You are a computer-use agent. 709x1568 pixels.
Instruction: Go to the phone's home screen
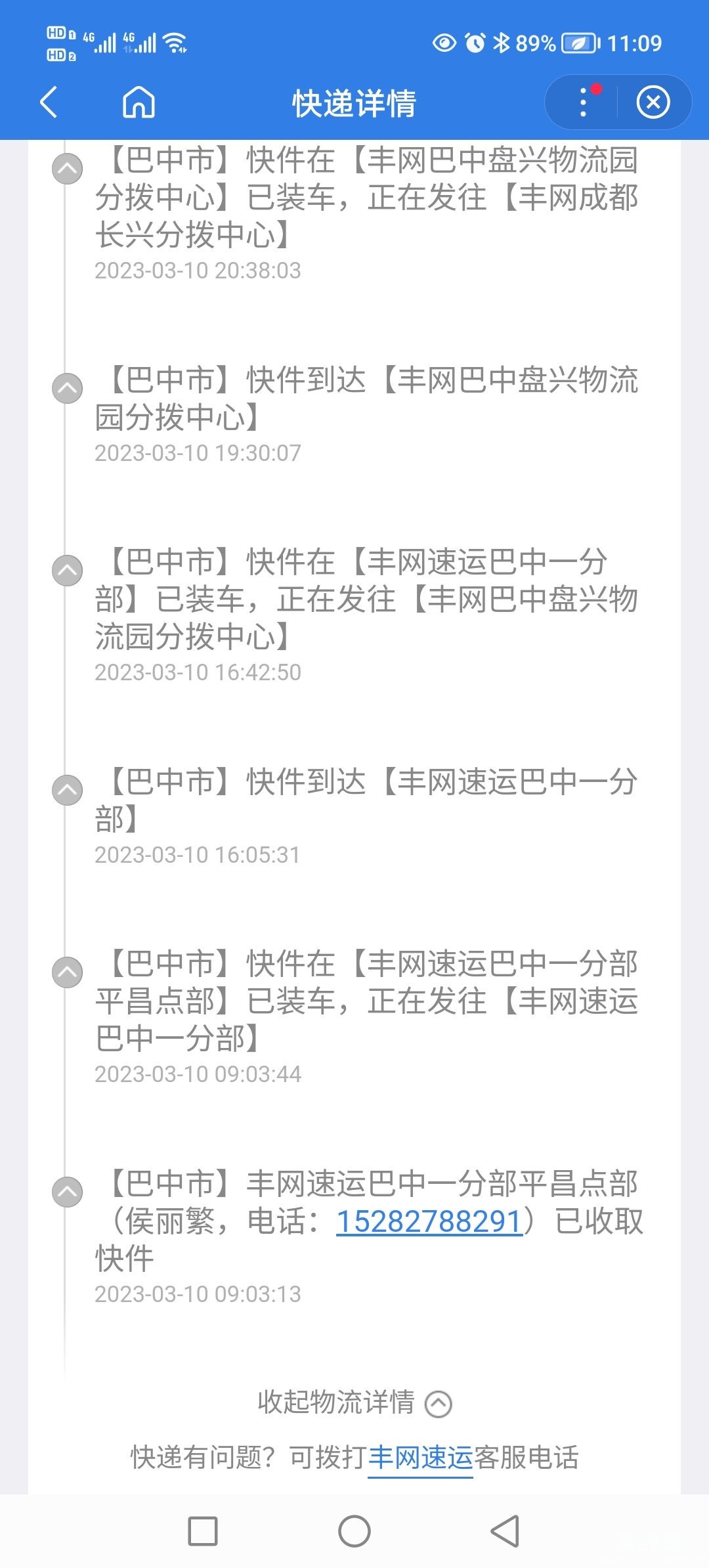click(x=354, y=1531)
